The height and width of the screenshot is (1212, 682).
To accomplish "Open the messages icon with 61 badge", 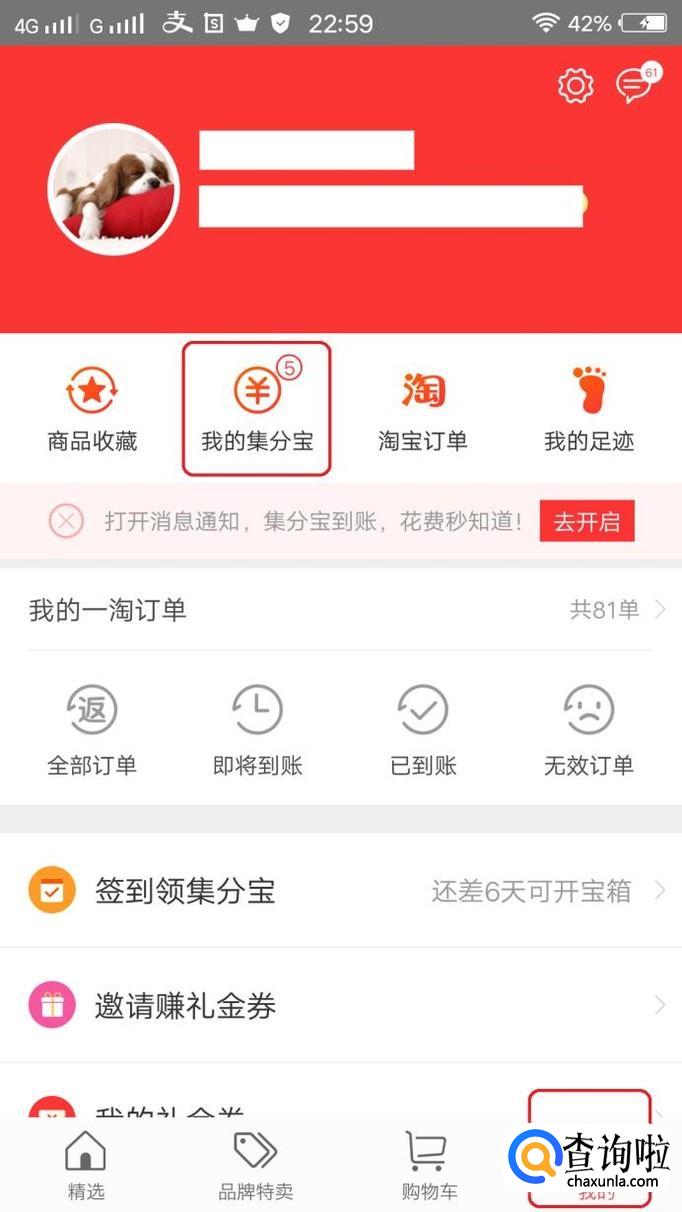I will 634,86.
